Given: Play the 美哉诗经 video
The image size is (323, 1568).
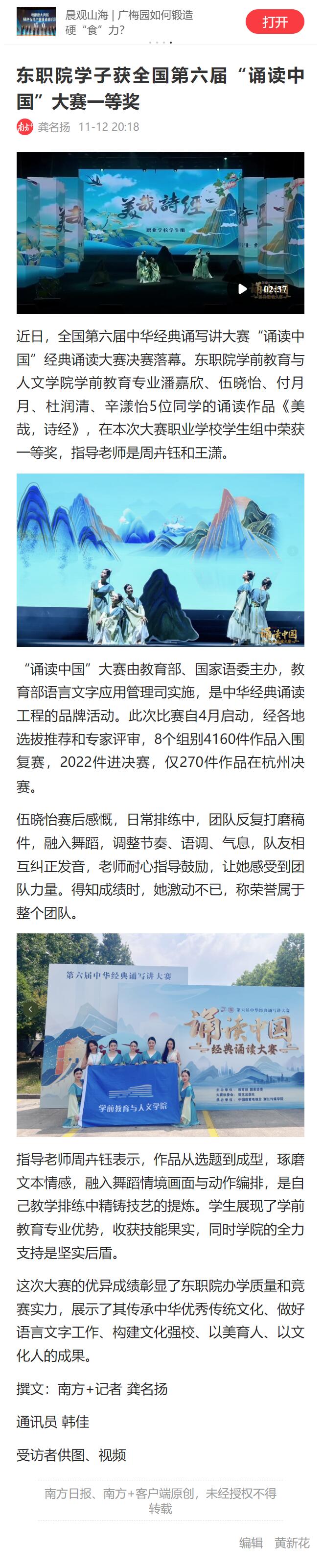Looking at the screenshot, I should pos(242,288).
